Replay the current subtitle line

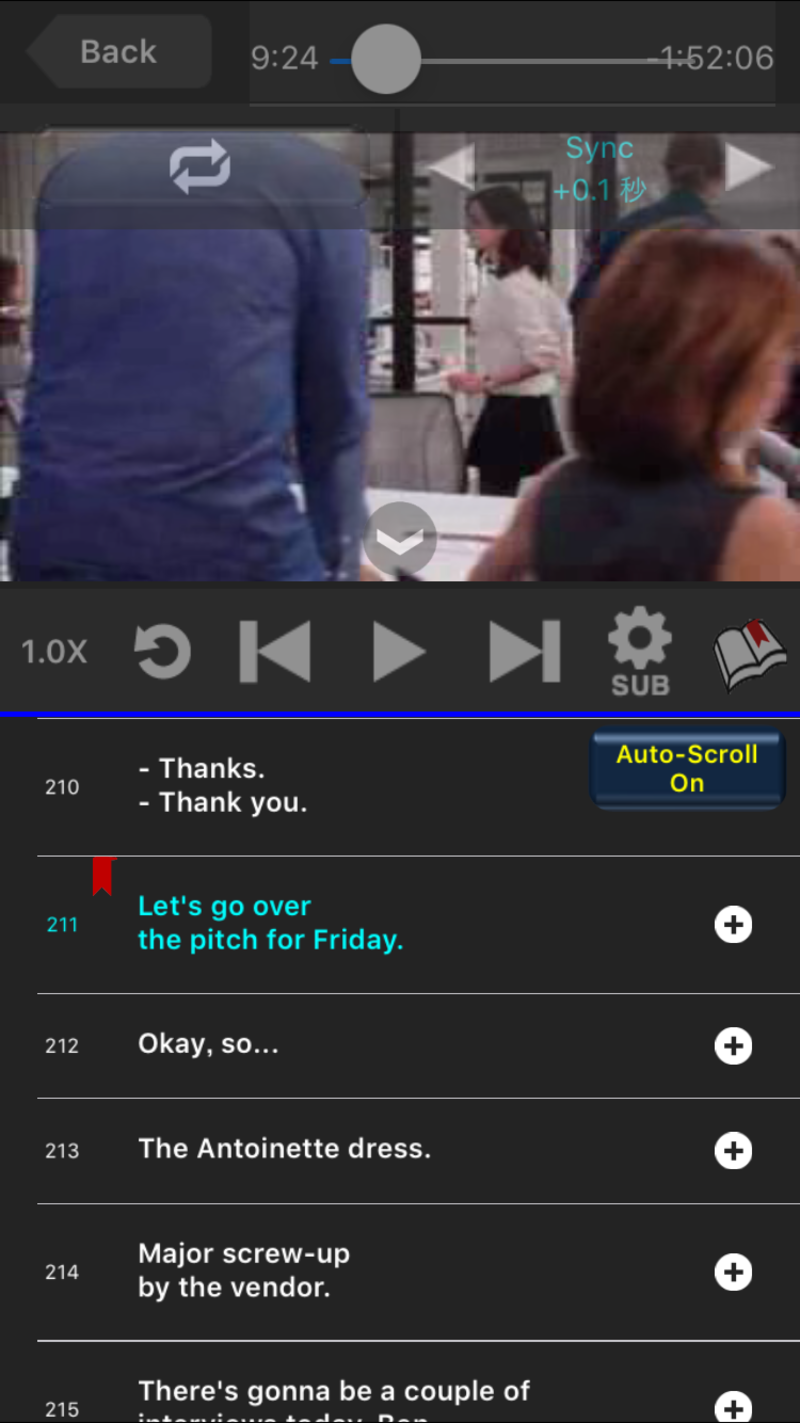[163, 652]
